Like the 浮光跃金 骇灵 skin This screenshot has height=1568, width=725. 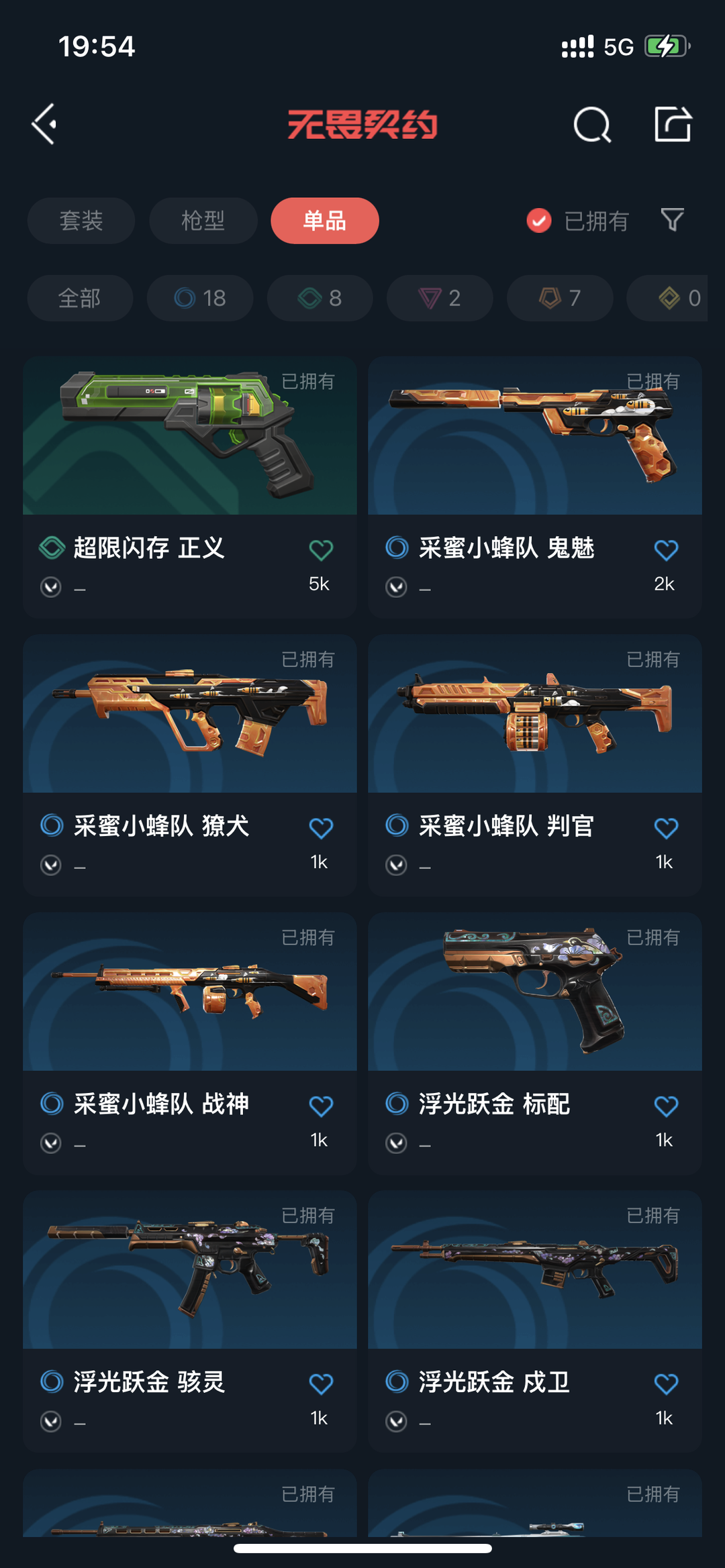point(321,1384)
